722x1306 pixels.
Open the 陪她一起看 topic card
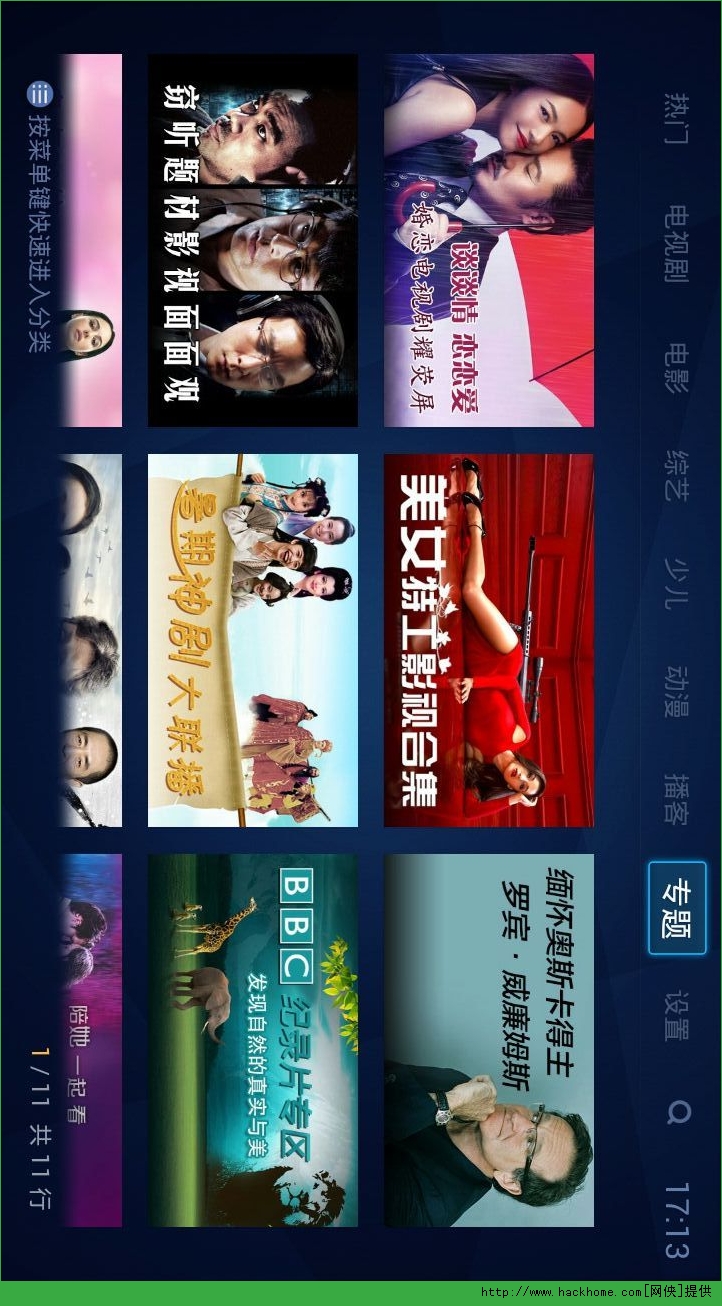[92, 1040]
